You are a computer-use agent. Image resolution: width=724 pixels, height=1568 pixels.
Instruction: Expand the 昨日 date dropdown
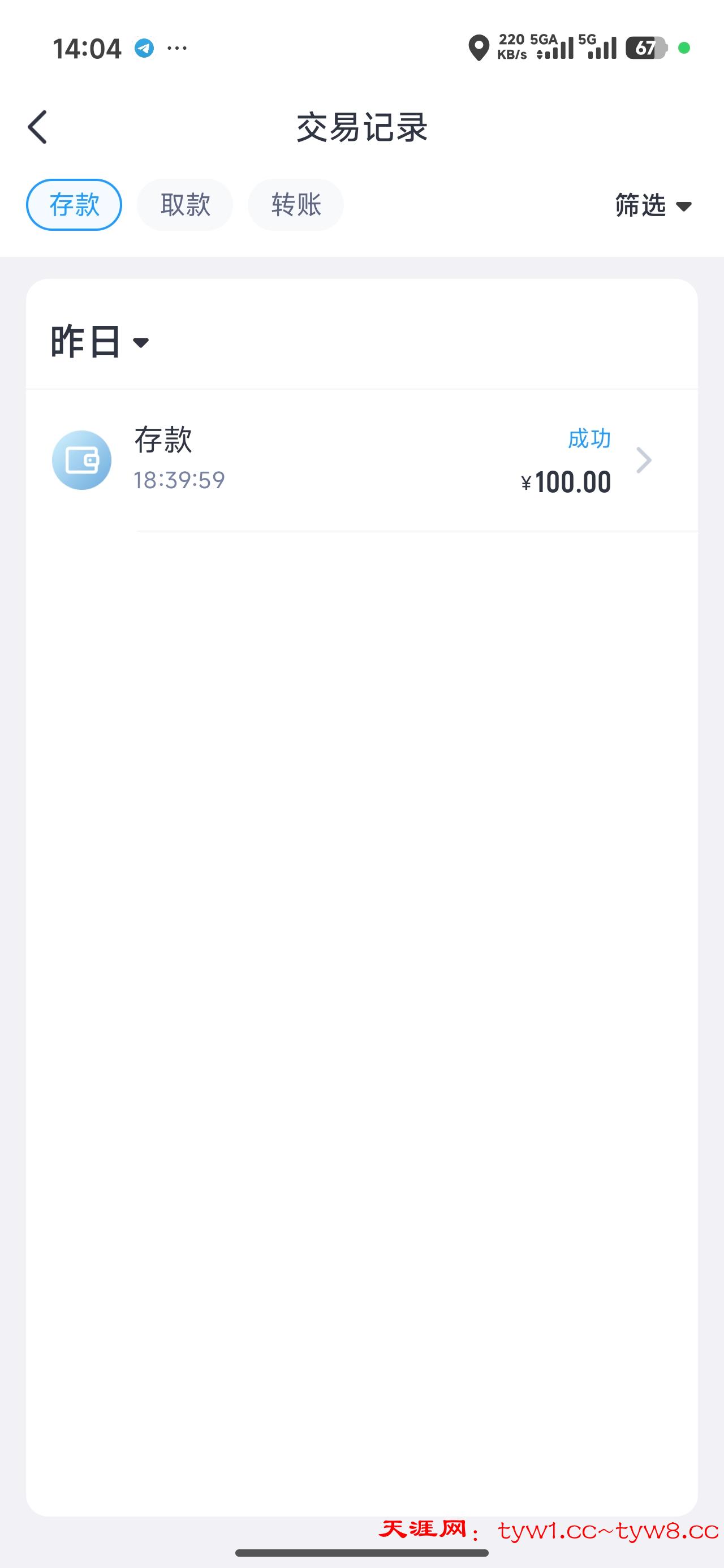(x=100, y=342)
